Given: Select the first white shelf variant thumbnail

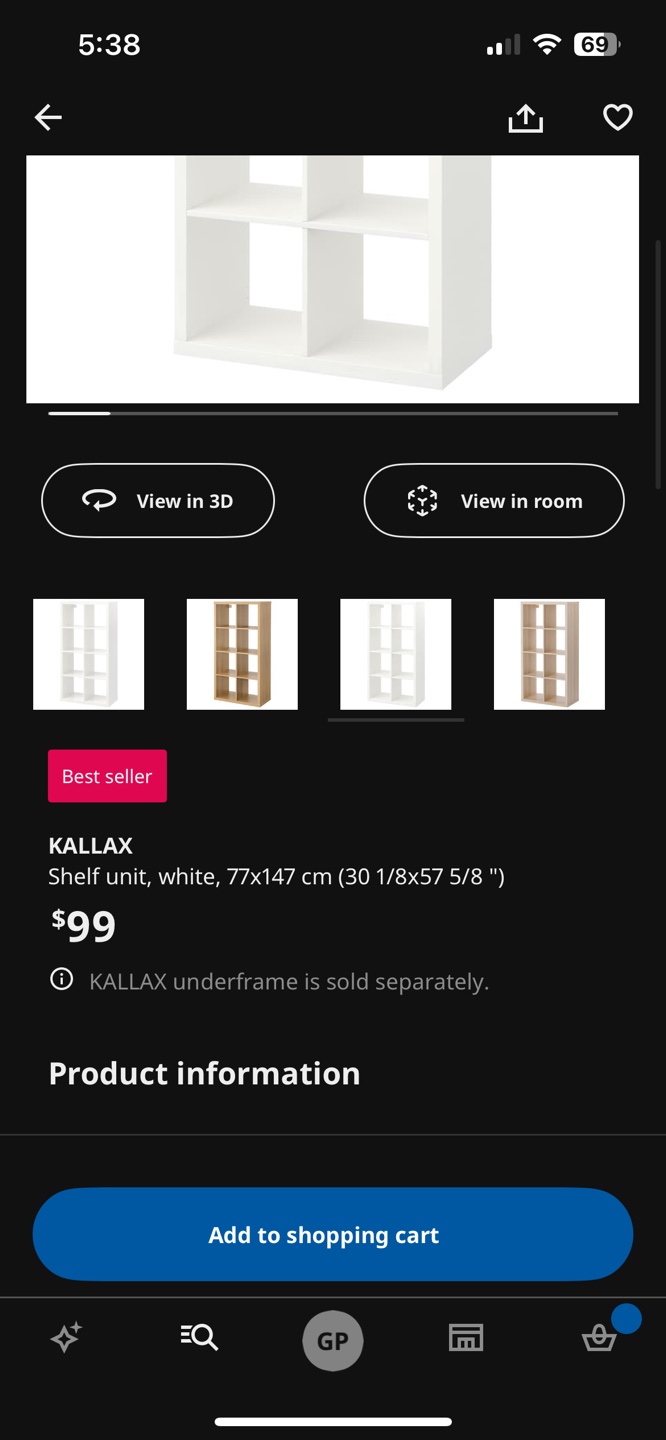Looking at the screenshot, I should tap(89, 654).
